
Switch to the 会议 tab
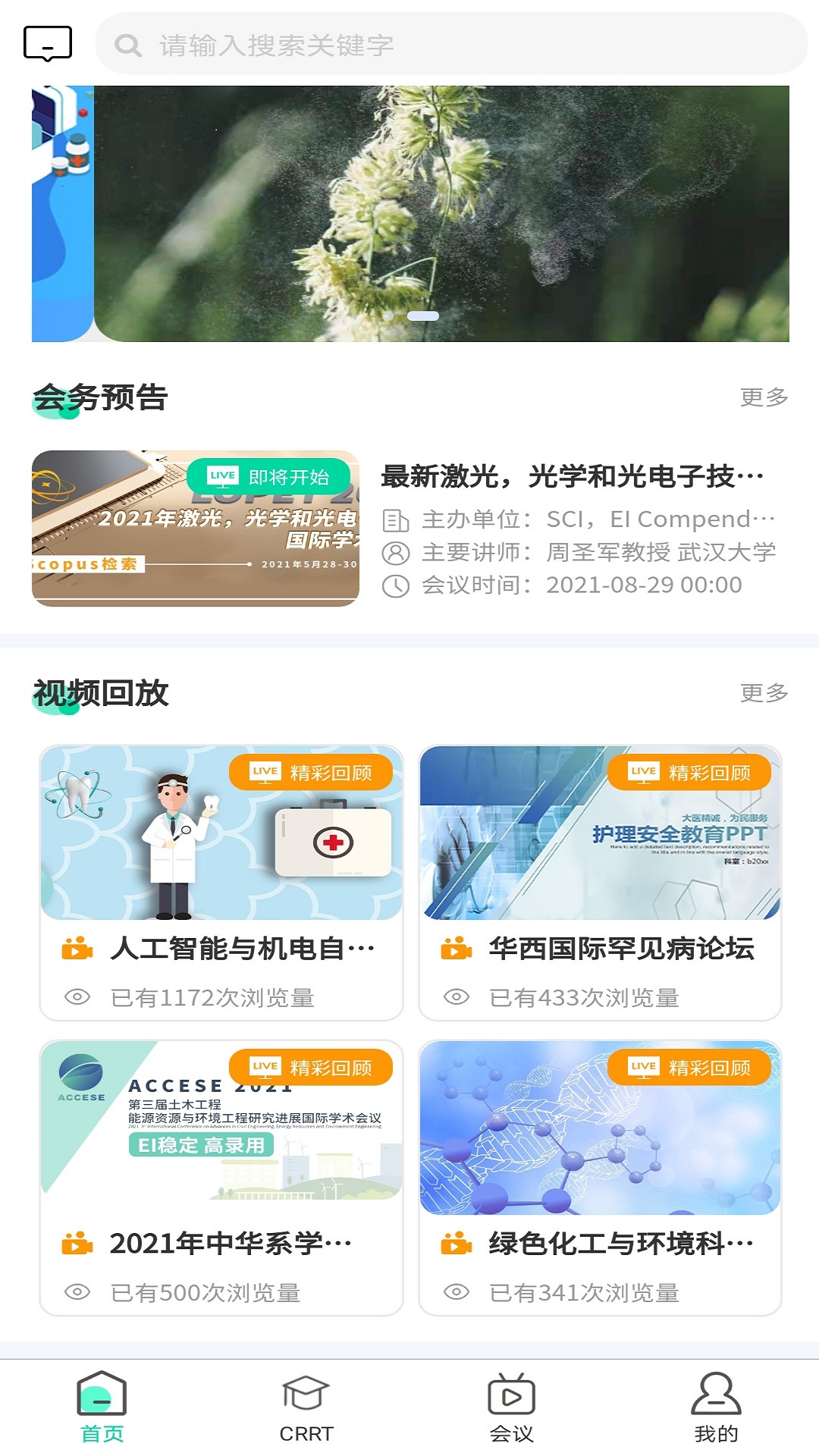[511, 1407]
